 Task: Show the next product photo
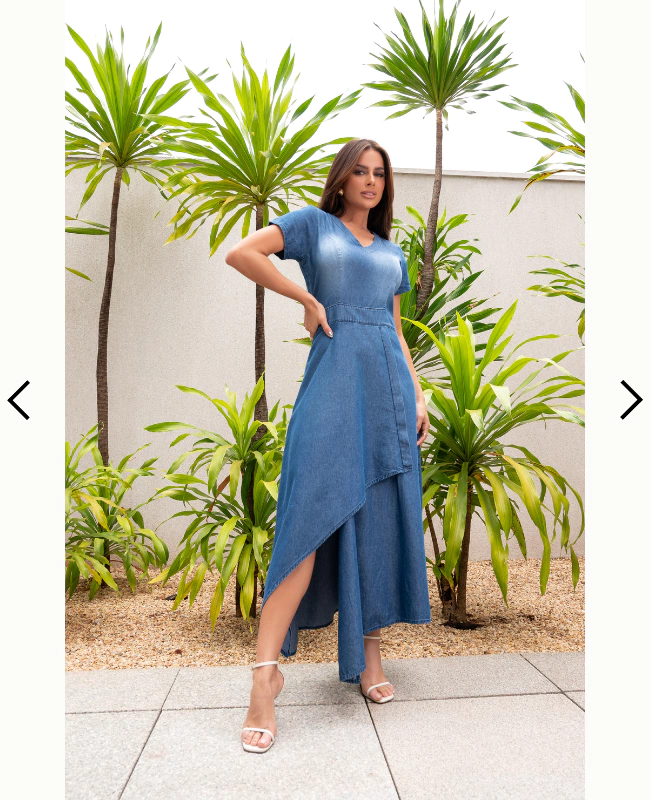point(631,399)
